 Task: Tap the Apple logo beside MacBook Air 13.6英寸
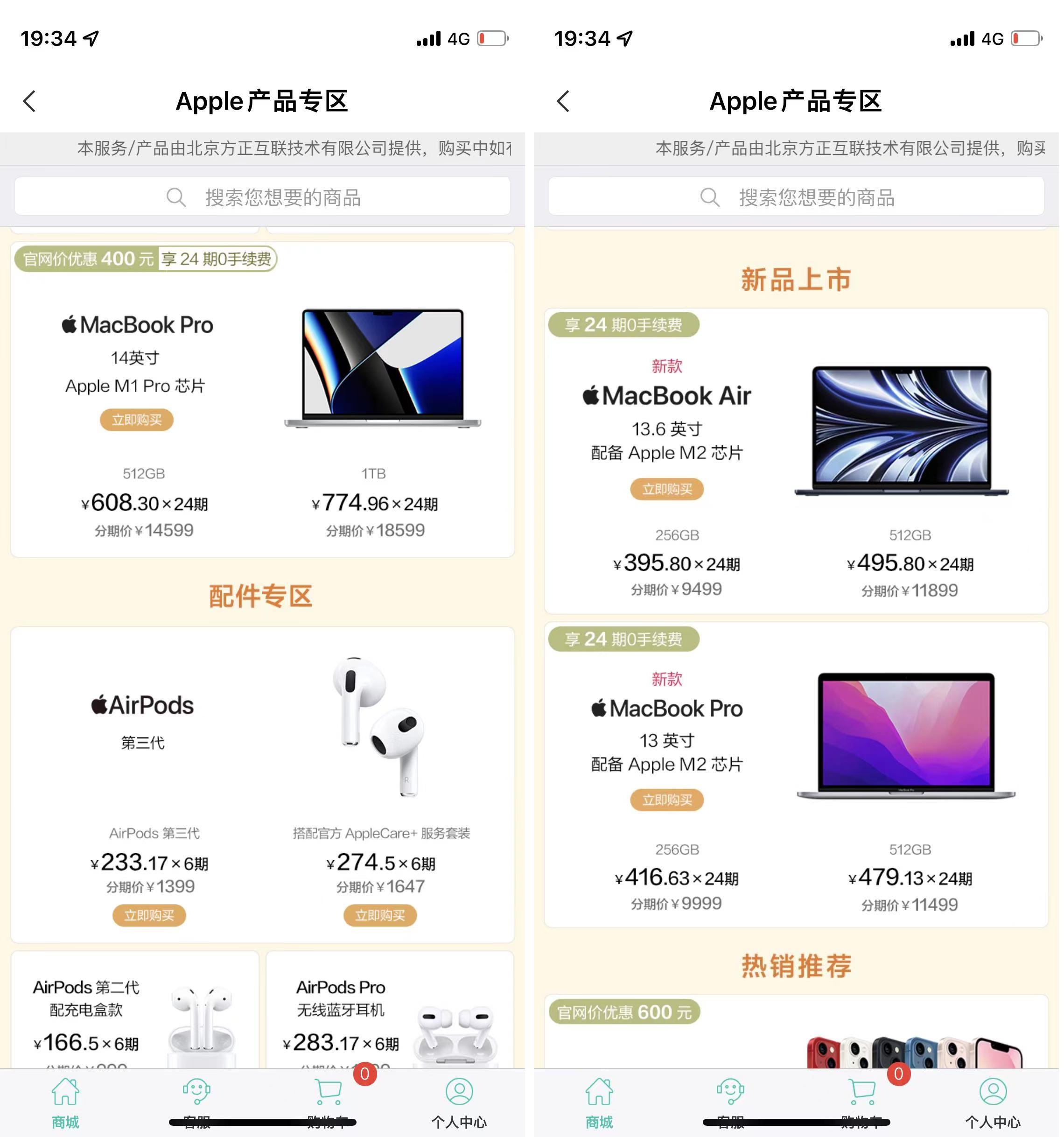592,394
